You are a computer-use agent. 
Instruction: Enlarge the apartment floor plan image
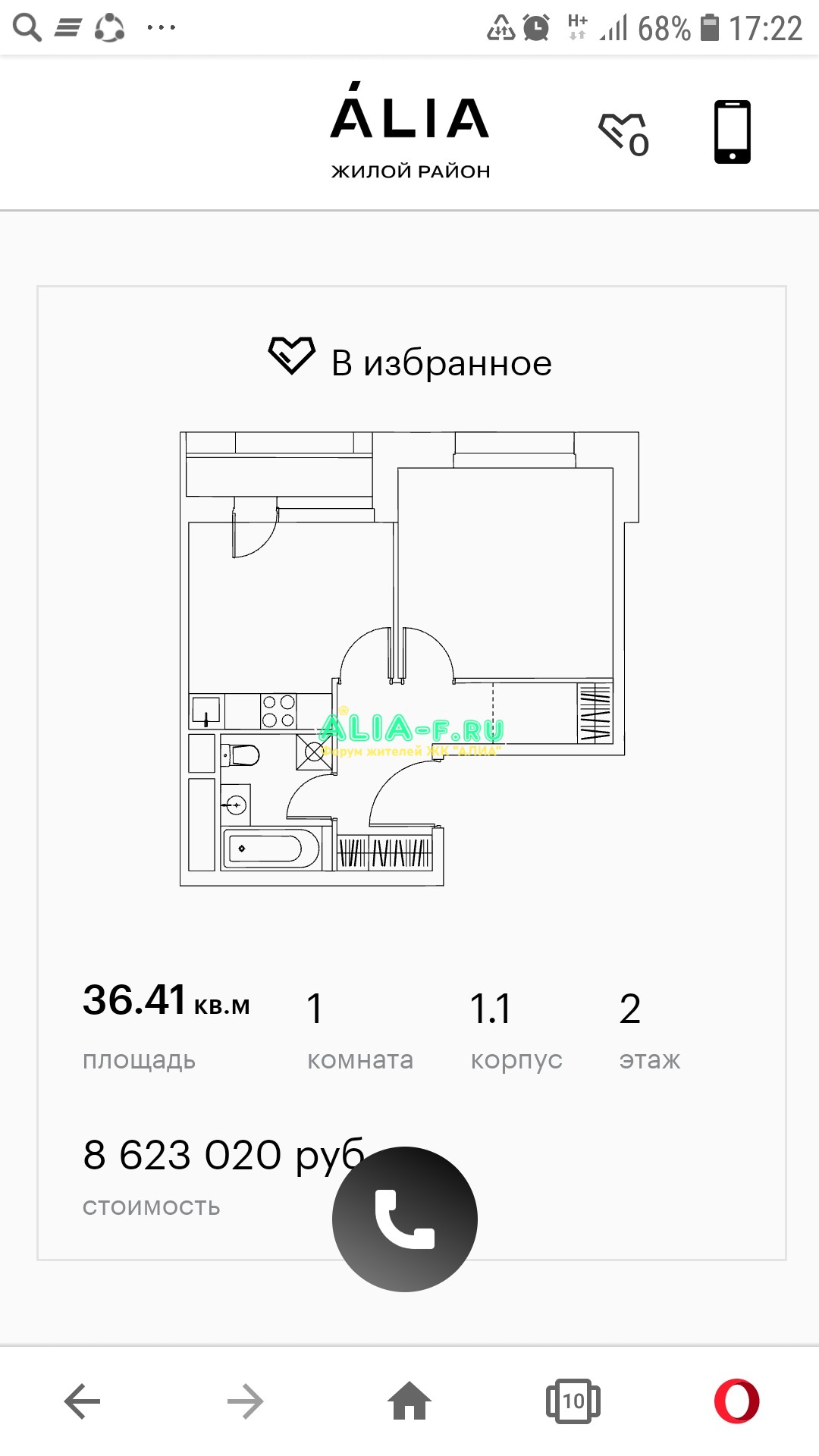pyautogui.click(x=409, y=658)
